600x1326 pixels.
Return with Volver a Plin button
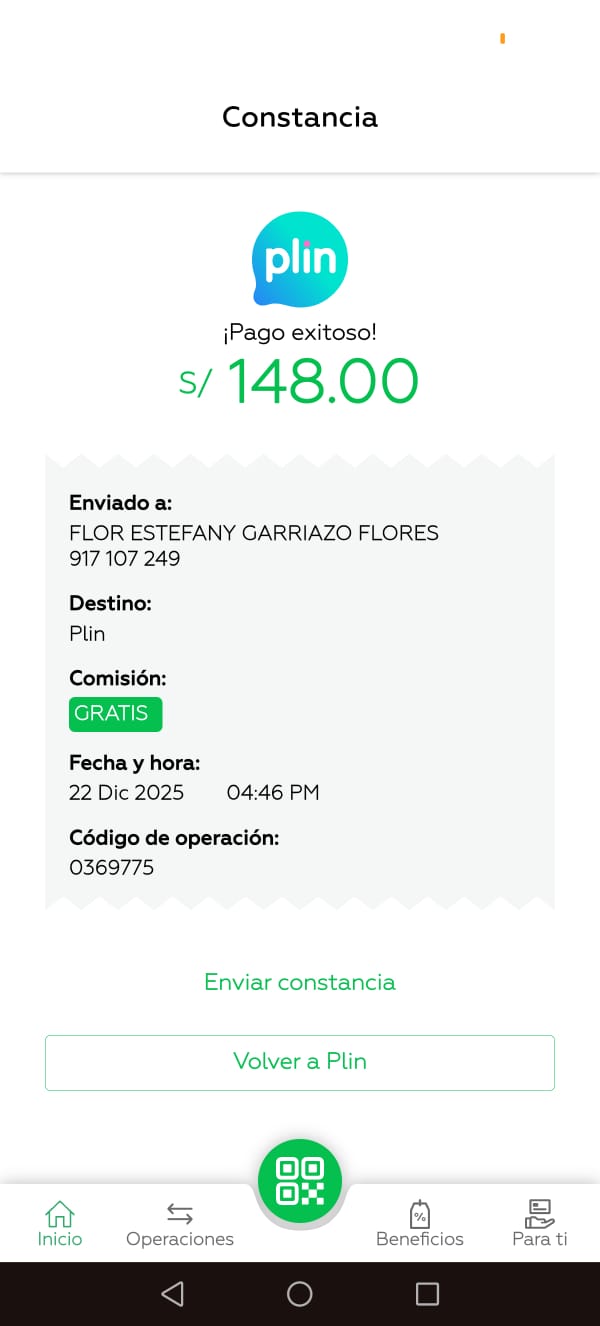(300, 1062)
